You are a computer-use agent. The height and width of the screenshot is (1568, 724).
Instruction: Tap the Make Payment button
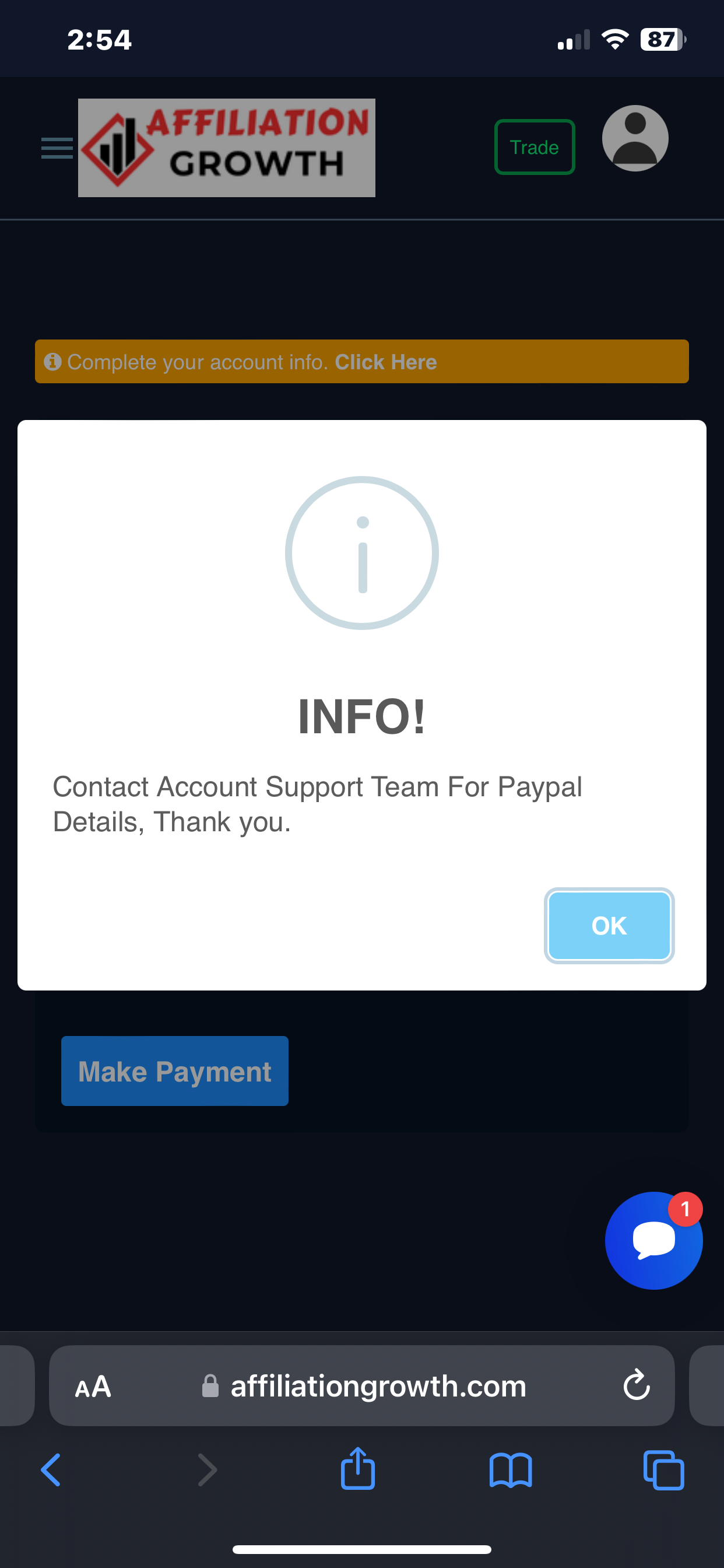pyautogui.click(x=175, y=1070)
